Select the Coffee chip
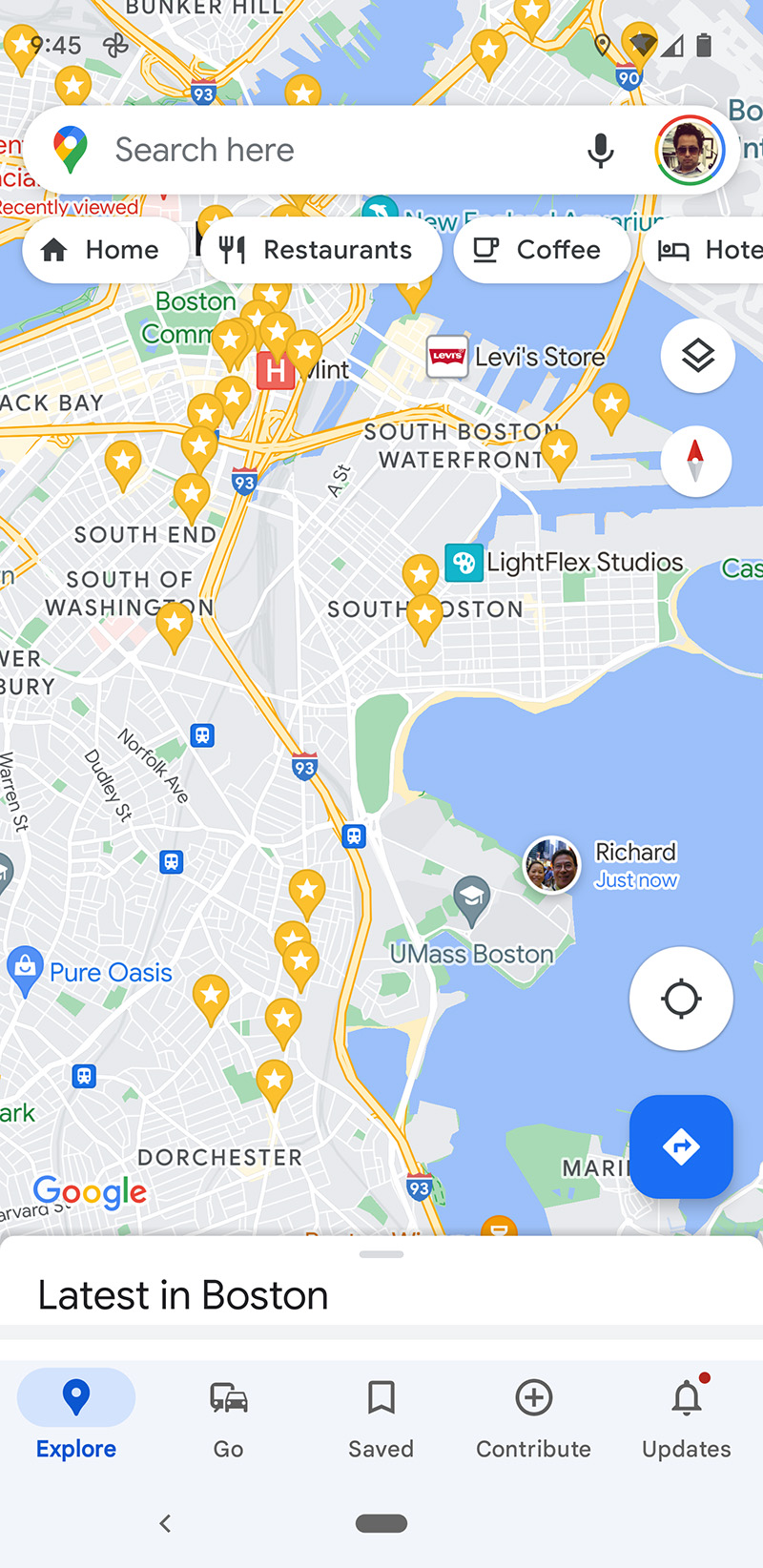Image resolution: width=763 pixels, height=1568 pixels. [541, 251]
